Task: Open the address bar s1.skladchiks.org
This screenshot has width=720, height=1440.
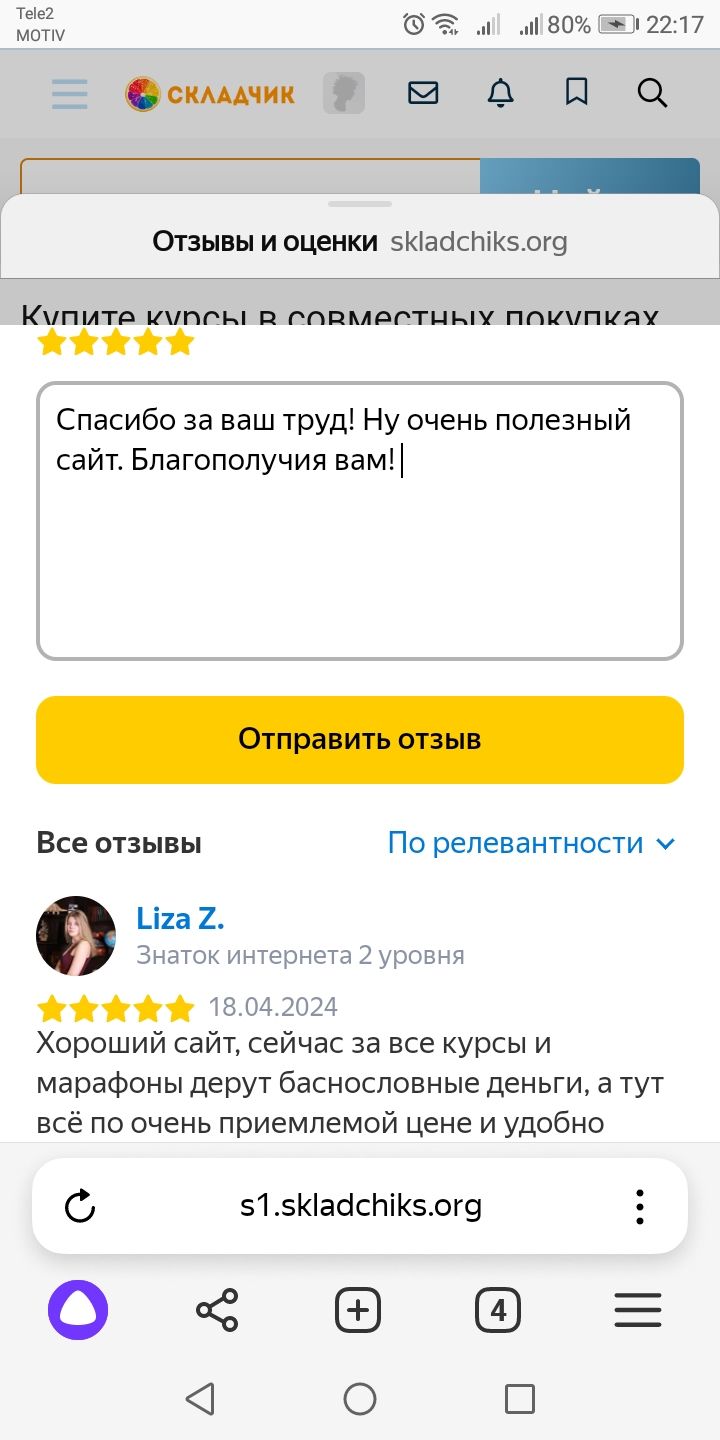Action: pos(360,1206)
